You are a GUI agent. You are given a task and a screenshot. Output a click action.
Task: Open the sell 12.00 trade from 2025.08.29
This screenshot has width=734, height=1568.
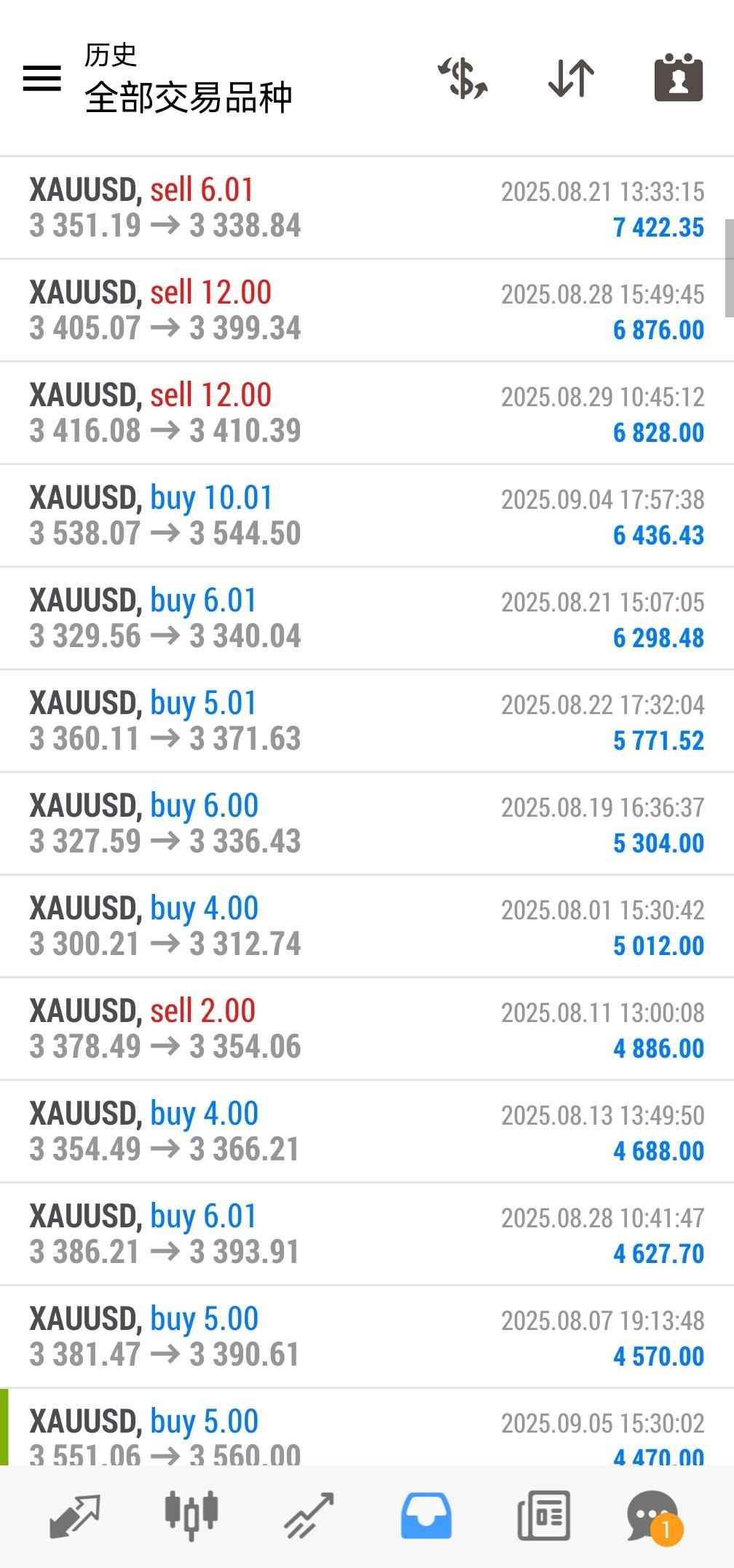click(367, 413)
